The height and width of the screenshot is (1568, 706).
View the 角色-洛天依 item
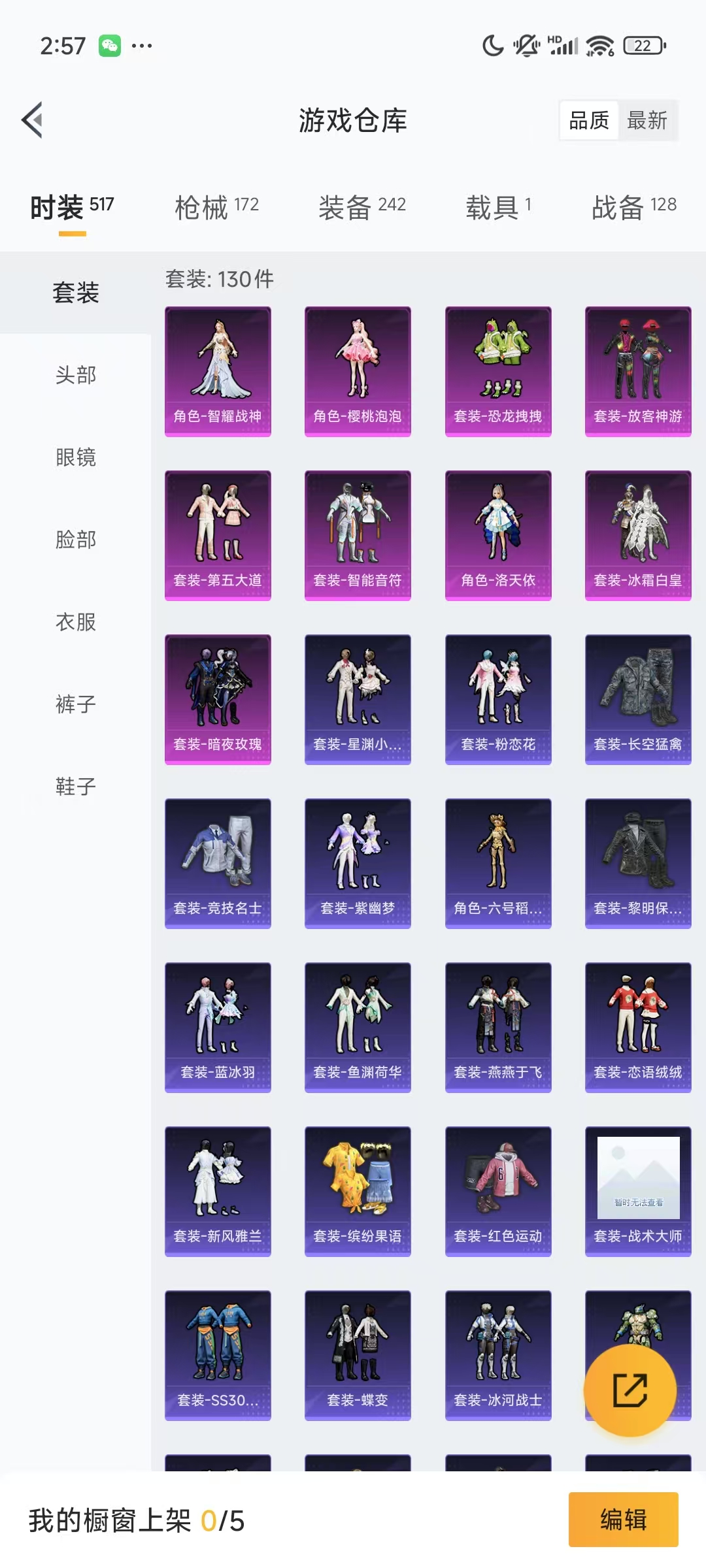(498, 535)
